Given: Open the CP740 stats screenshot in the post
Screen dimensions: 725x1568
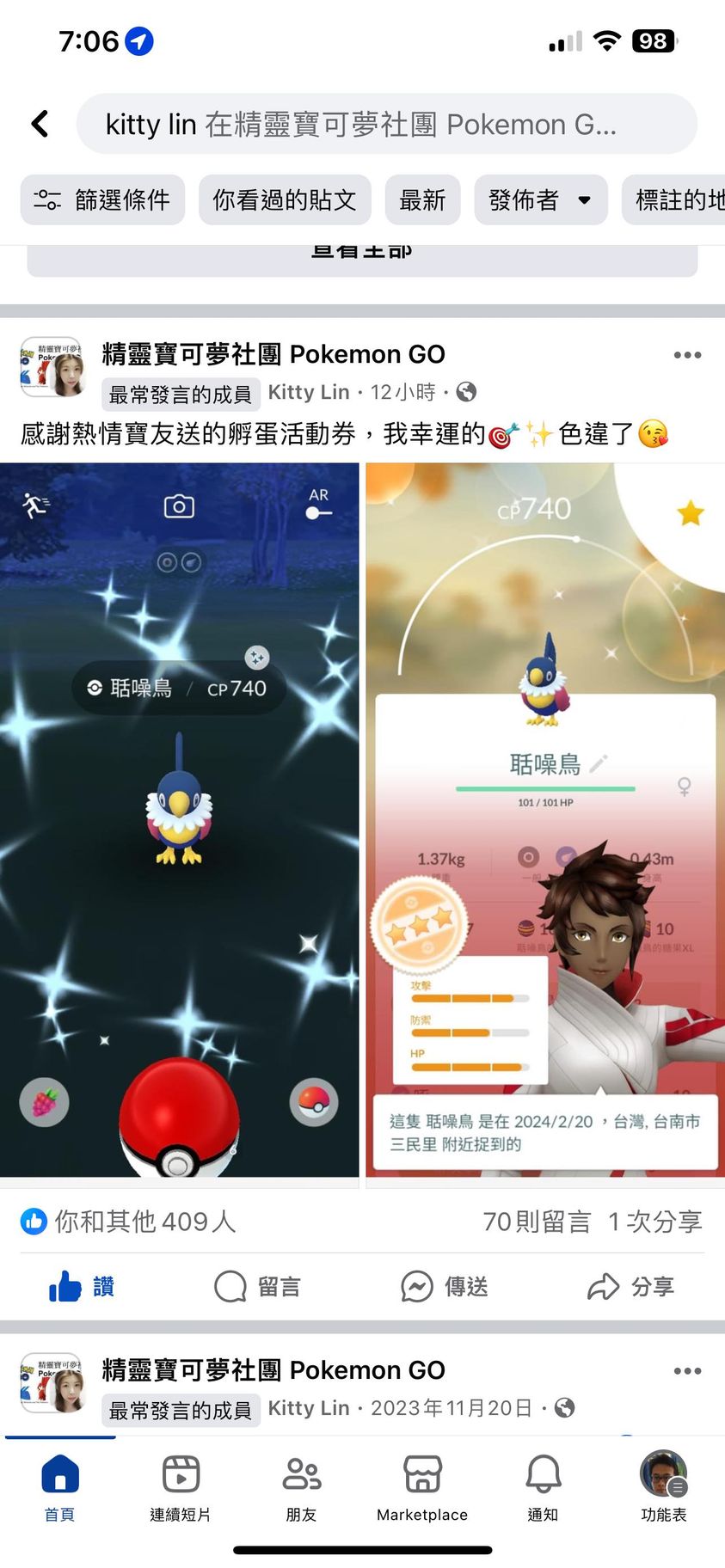Looking at the screenshot, I should coord(545,819).
